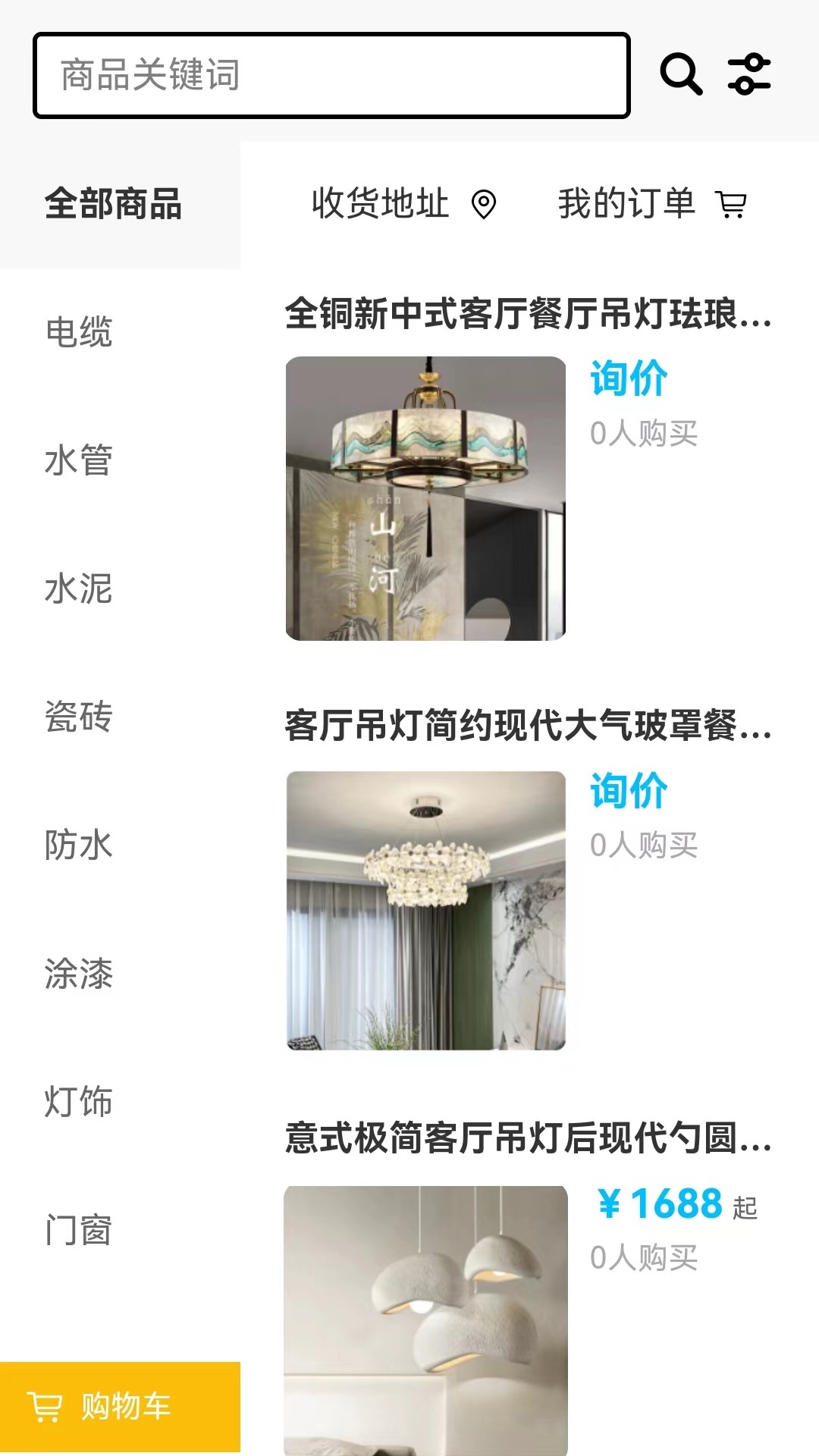
Task: Open the 水管 category
Action: tap(78, 460)
